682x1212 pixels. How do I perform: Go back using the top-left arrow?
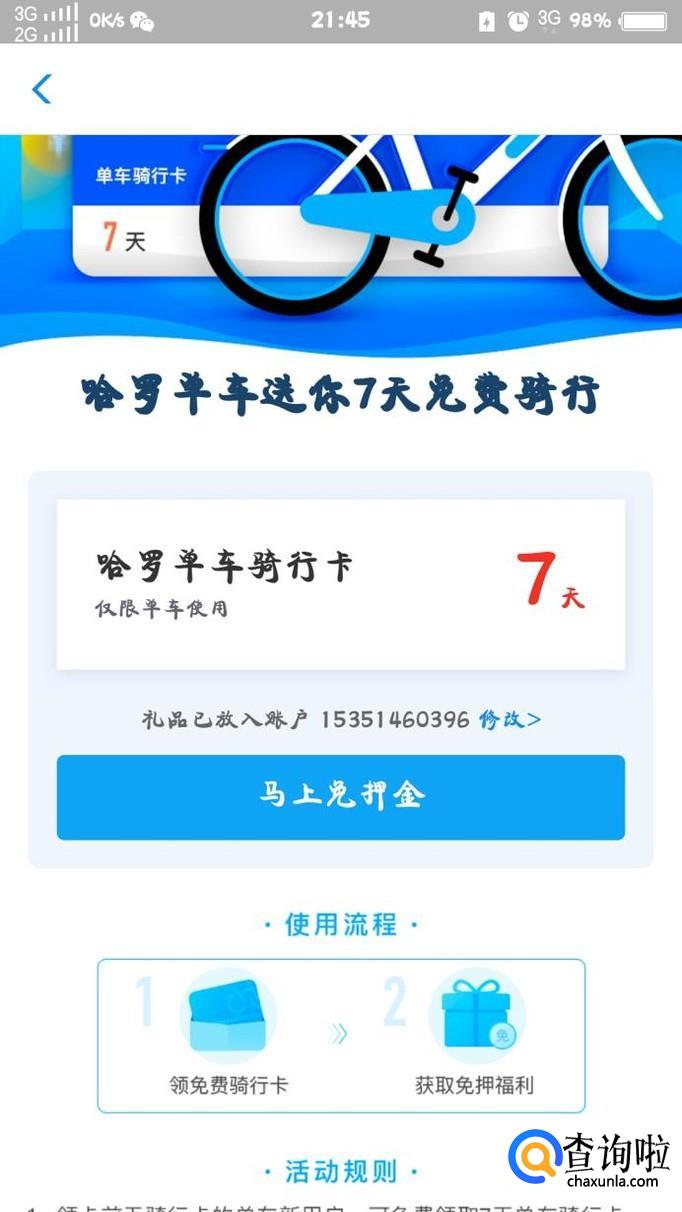tap(41, 89)
